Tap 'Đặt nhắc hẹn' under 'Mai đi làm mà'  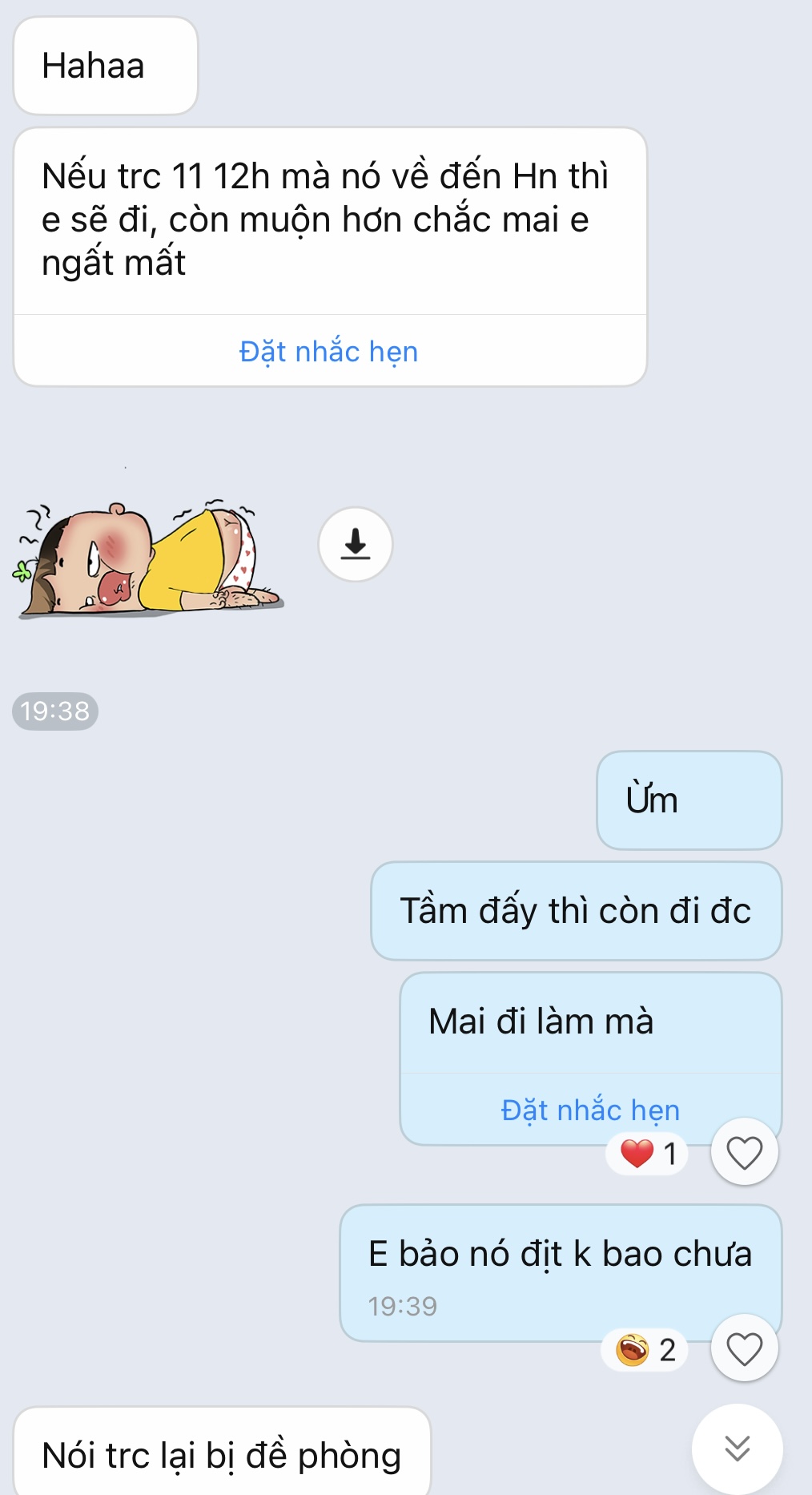click(590, 1110)
